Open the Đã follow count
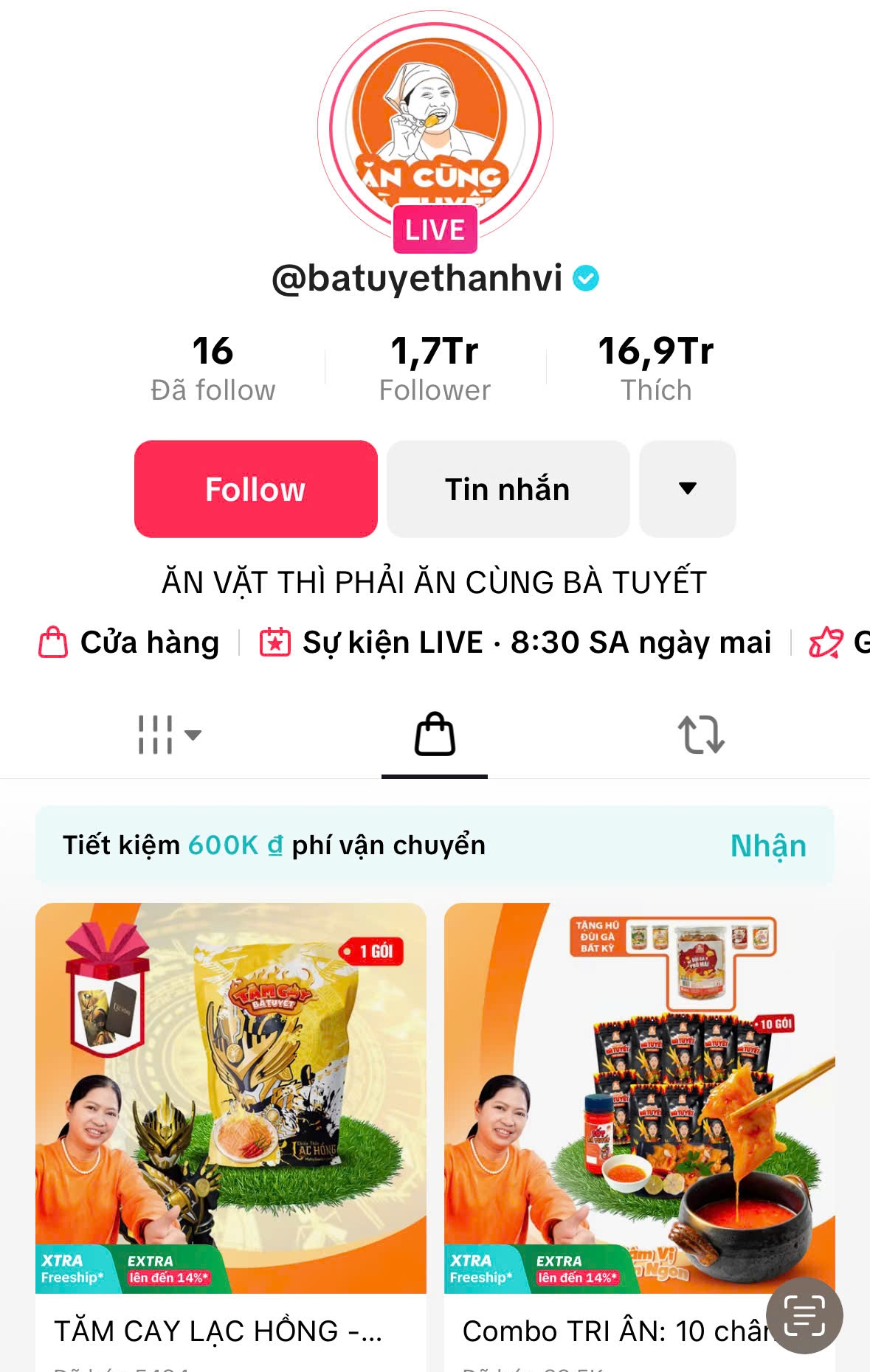 point(213,367)
